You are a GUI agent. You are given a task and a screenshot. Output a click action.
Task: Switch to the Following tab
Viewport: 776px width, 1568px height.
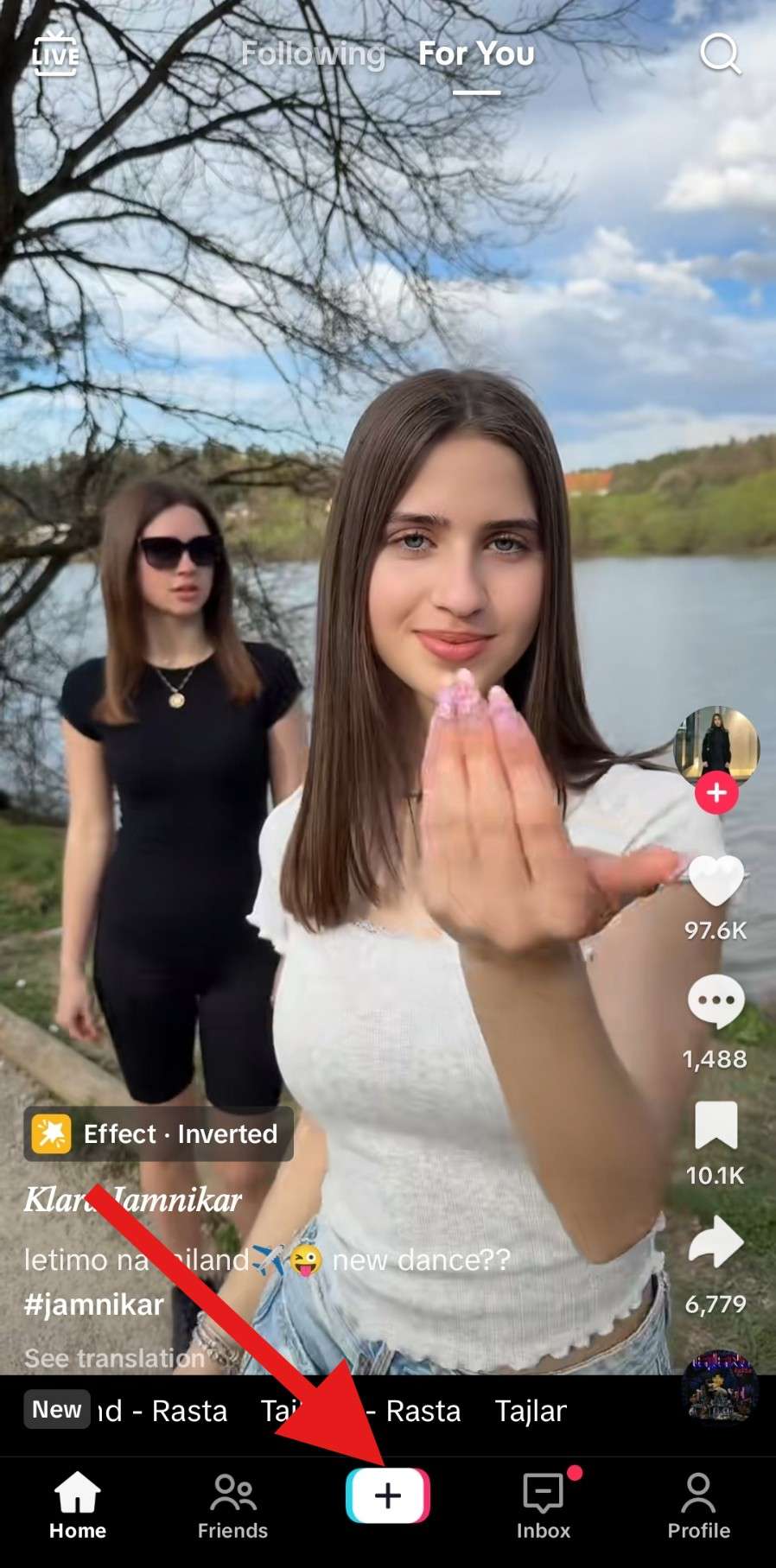click(313, 54)
